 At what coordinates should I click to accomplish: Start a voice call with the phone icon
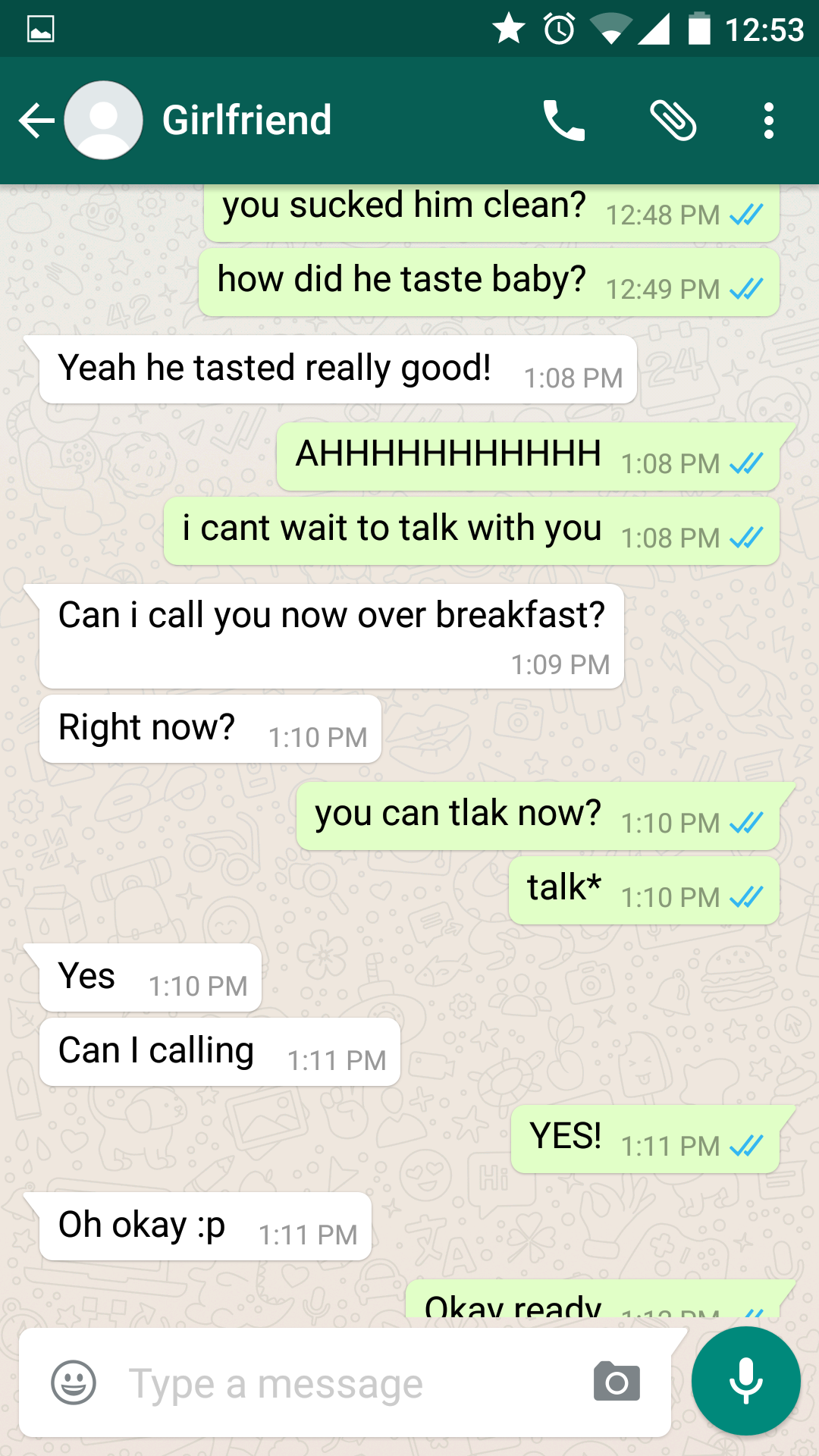click(x=564, y=121)
